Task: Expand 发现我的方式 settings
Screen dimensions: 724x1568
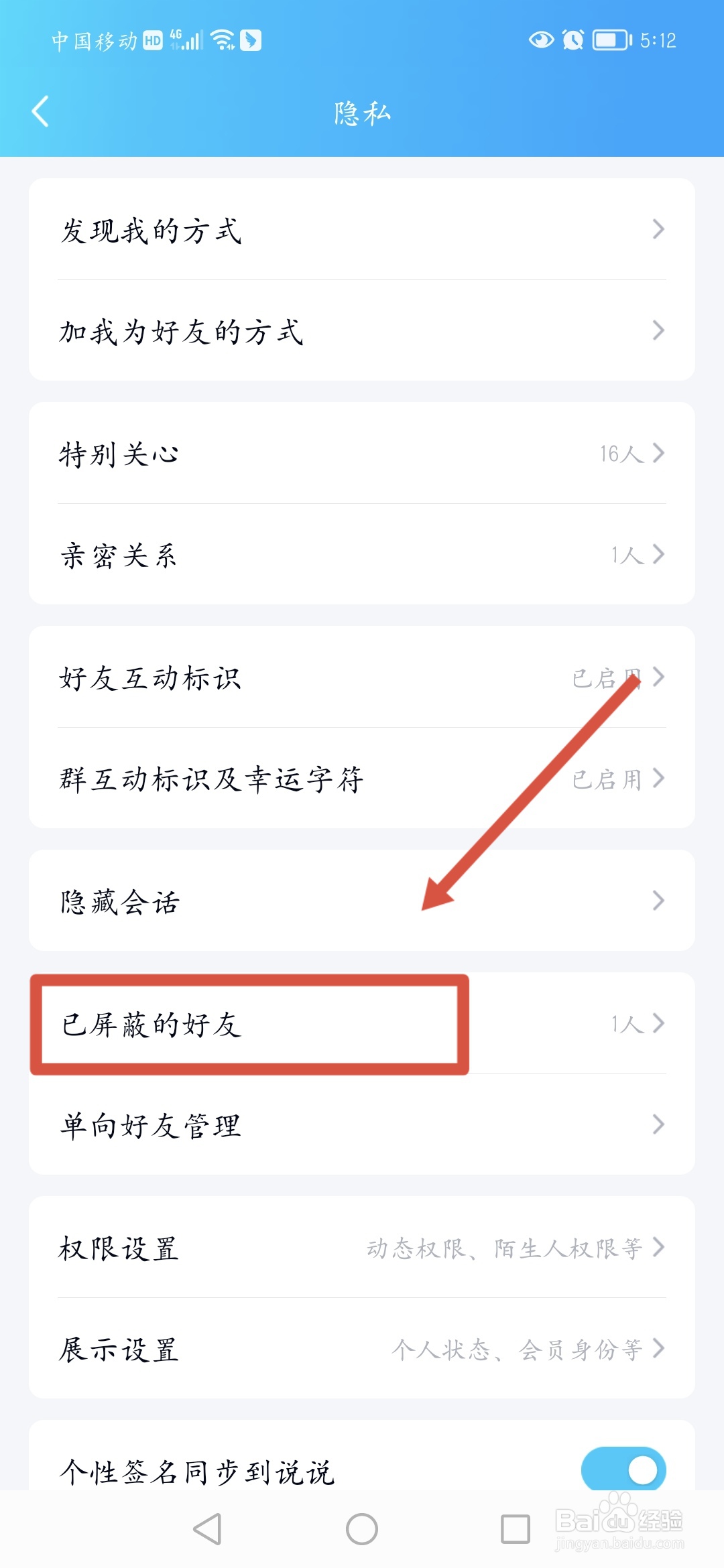Action: point(362,230)
